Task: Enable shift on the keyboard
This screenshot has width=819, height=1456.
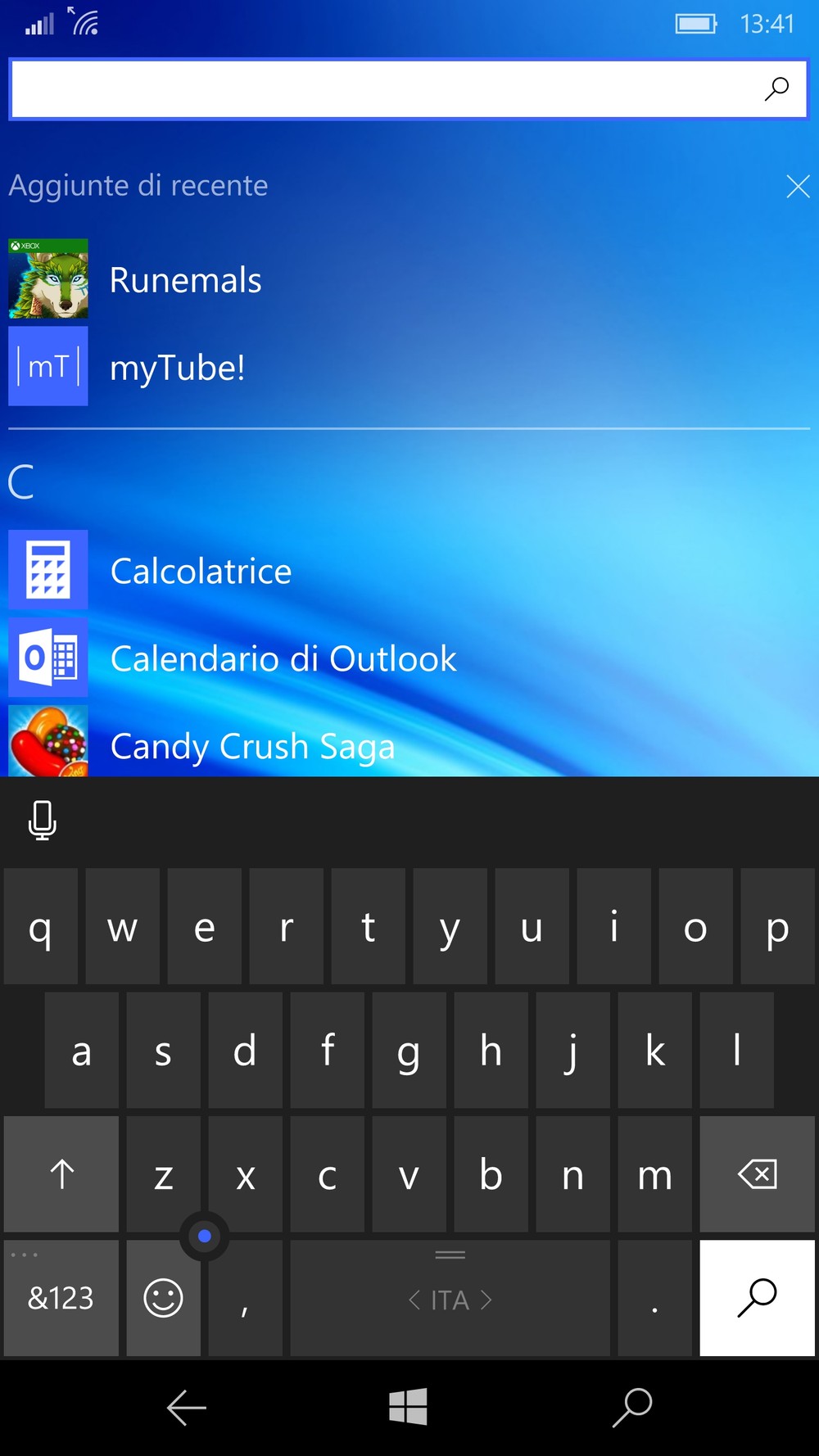Action: pos(61,1174)
